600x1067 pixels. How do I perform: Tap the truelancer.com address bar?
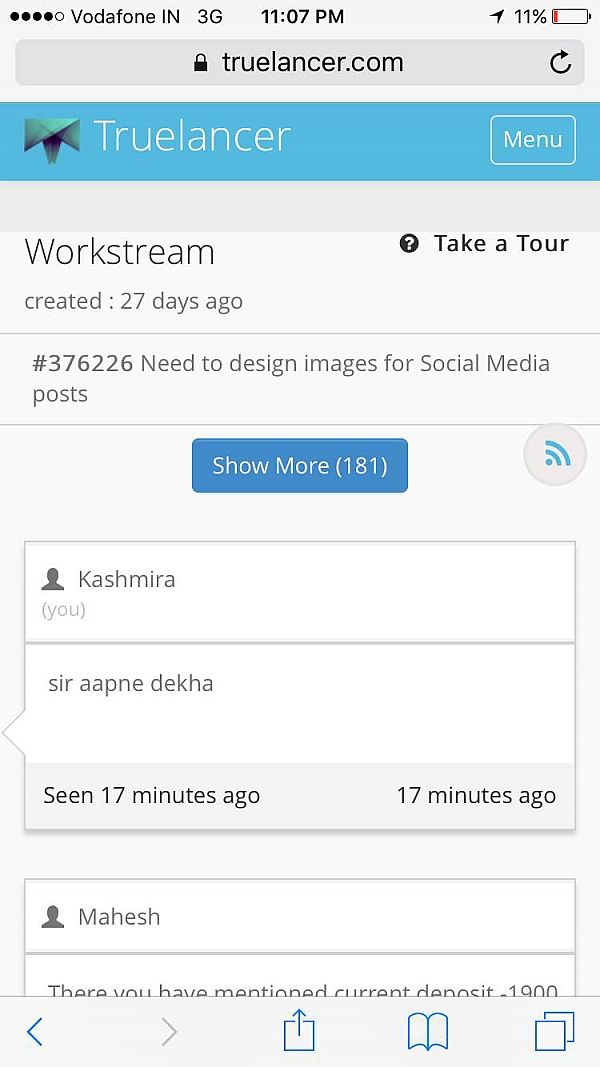coord(299,63)
